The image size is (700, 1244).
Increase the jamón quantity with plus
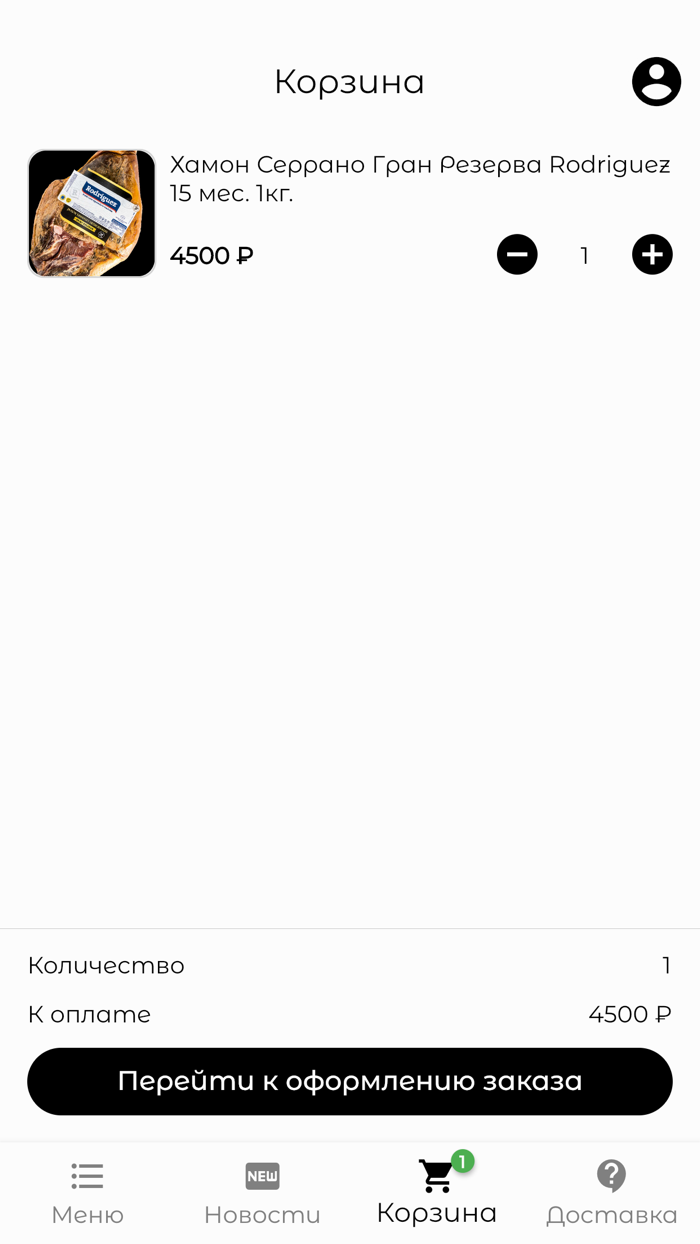652,255
